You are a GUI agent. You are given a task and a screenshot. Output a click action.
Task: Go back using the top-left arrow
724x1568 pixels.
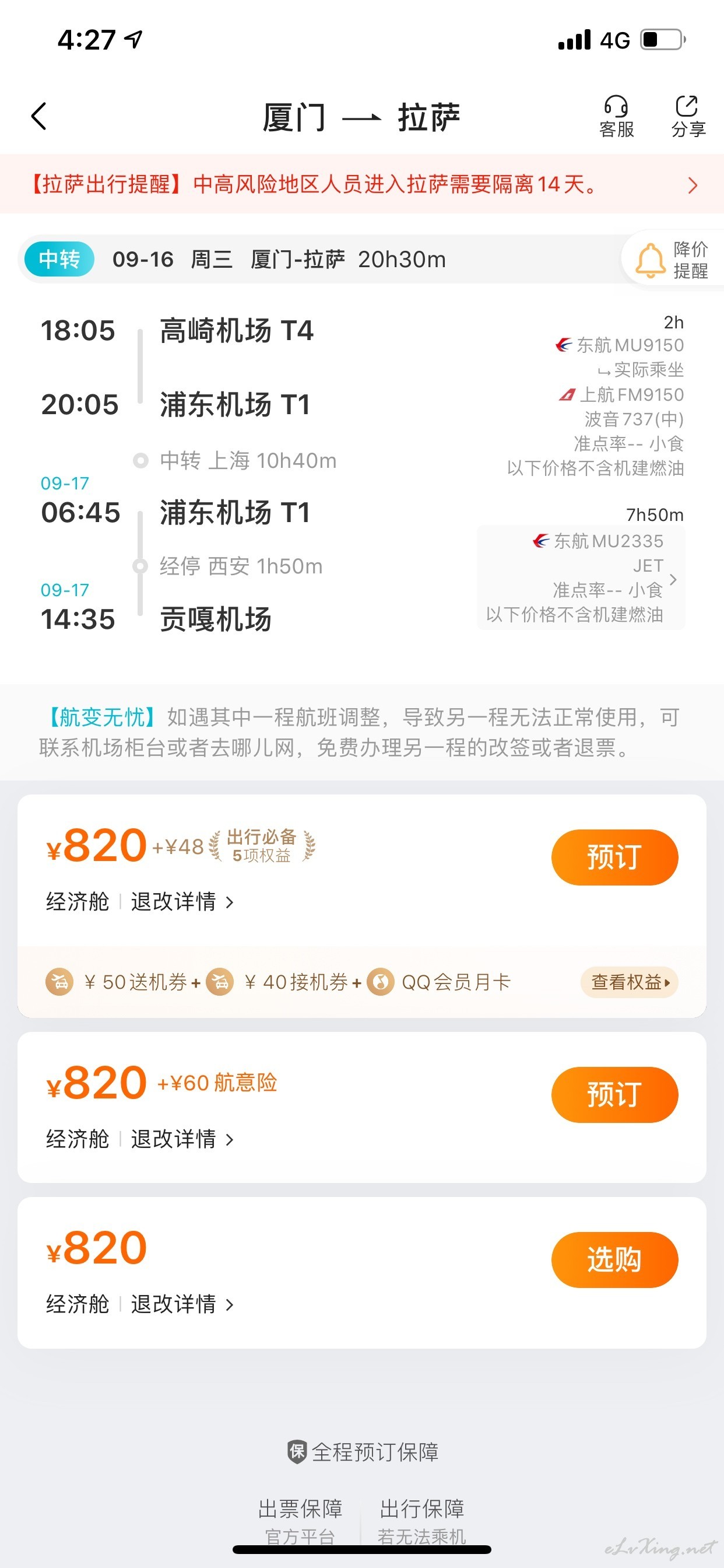point(39,116)
